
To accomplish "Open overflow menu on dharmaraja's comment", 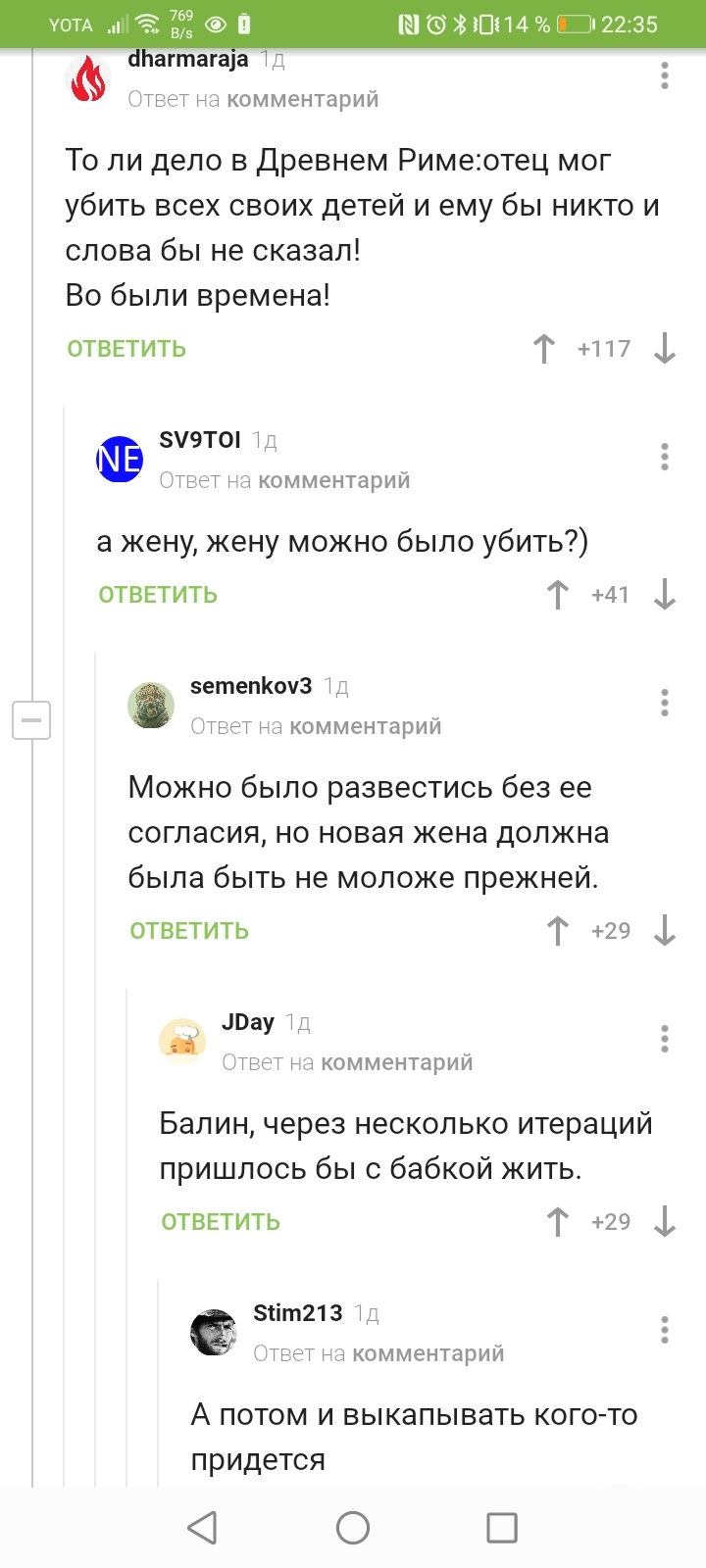I will click(665, 75).
